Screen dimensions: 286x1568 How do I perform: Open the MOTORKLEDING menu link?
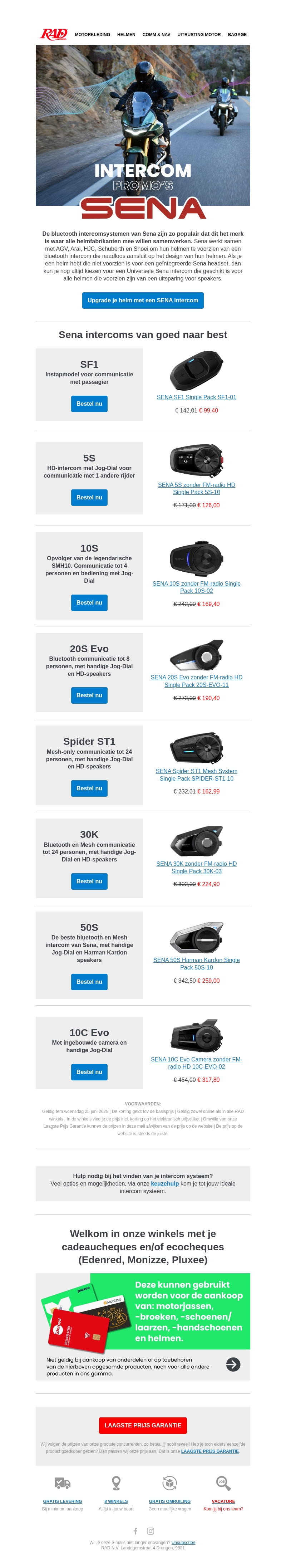(x=93, y=35)
